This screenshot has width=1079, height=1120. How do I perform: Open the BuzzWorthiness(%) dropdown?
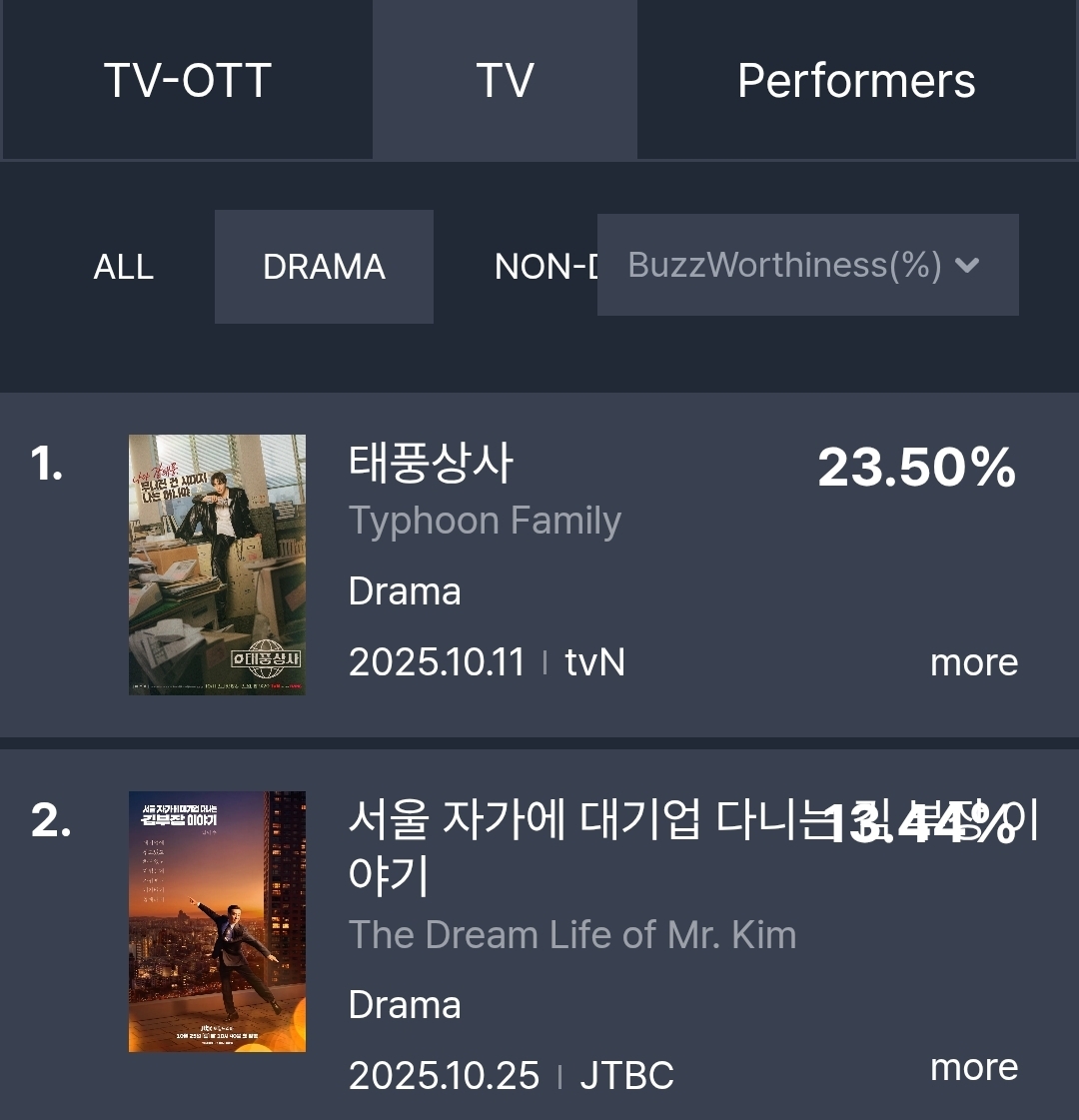pos(807,265)
